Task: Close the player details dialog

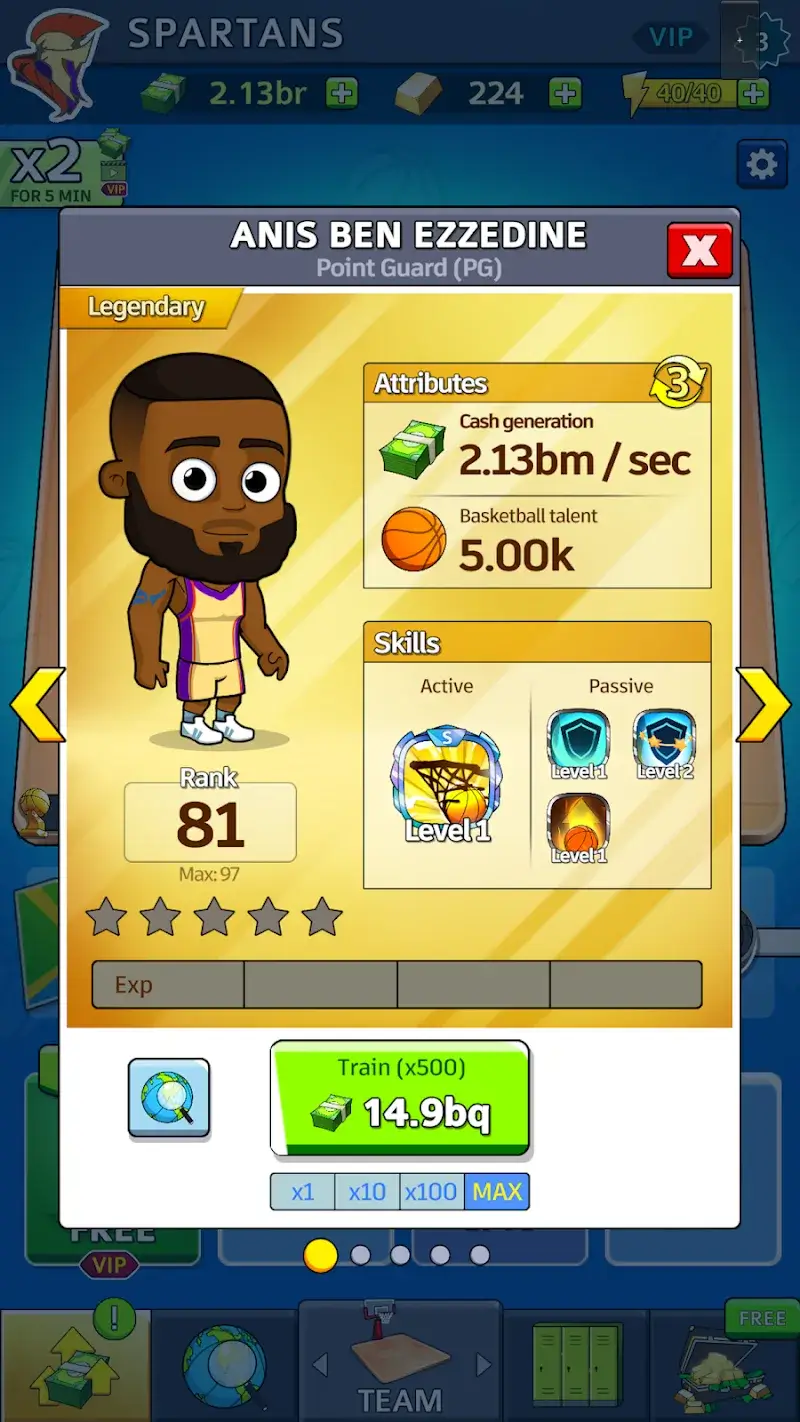Action: coord(699,250)
